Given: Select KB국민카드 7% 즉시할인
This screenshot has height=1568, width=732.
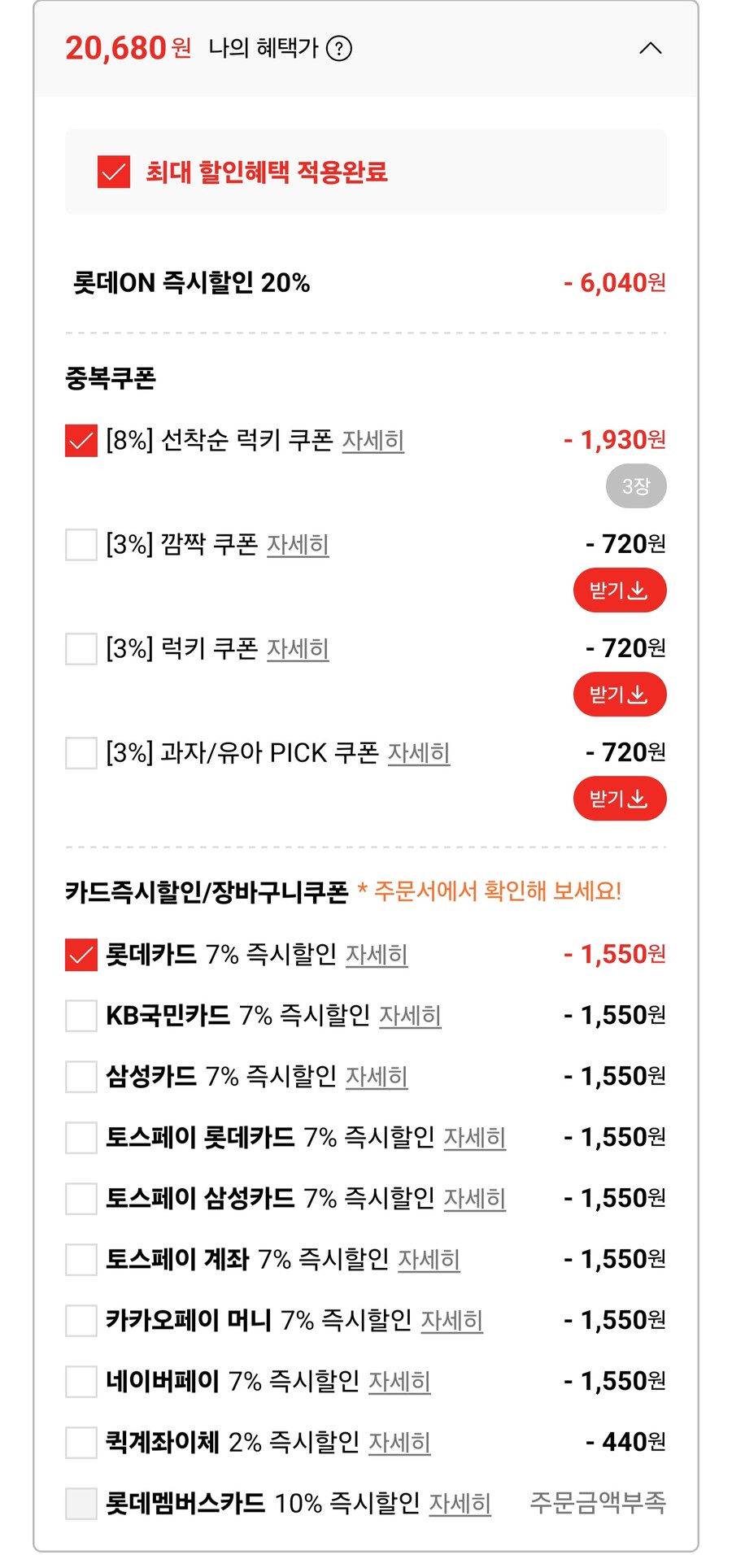Looking at the screenshot, I should [x=80, y=1016].
